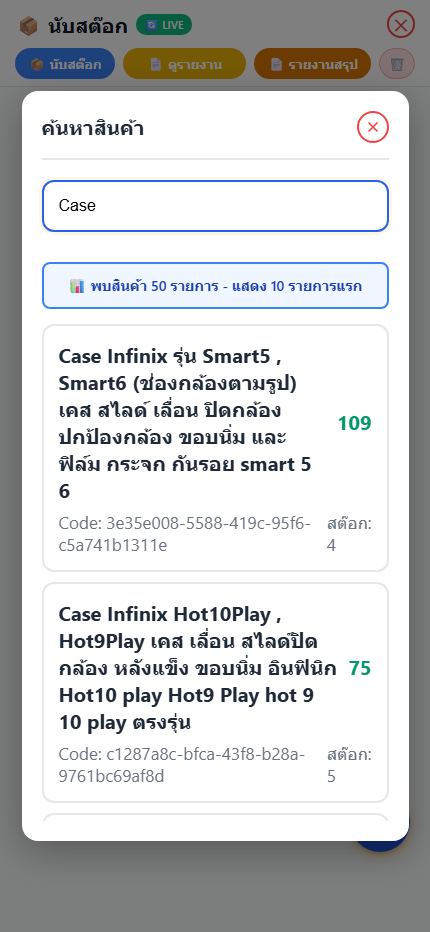430x932 pixels.
Task: Tap the search field containing Case
Action: coord(215,206)
